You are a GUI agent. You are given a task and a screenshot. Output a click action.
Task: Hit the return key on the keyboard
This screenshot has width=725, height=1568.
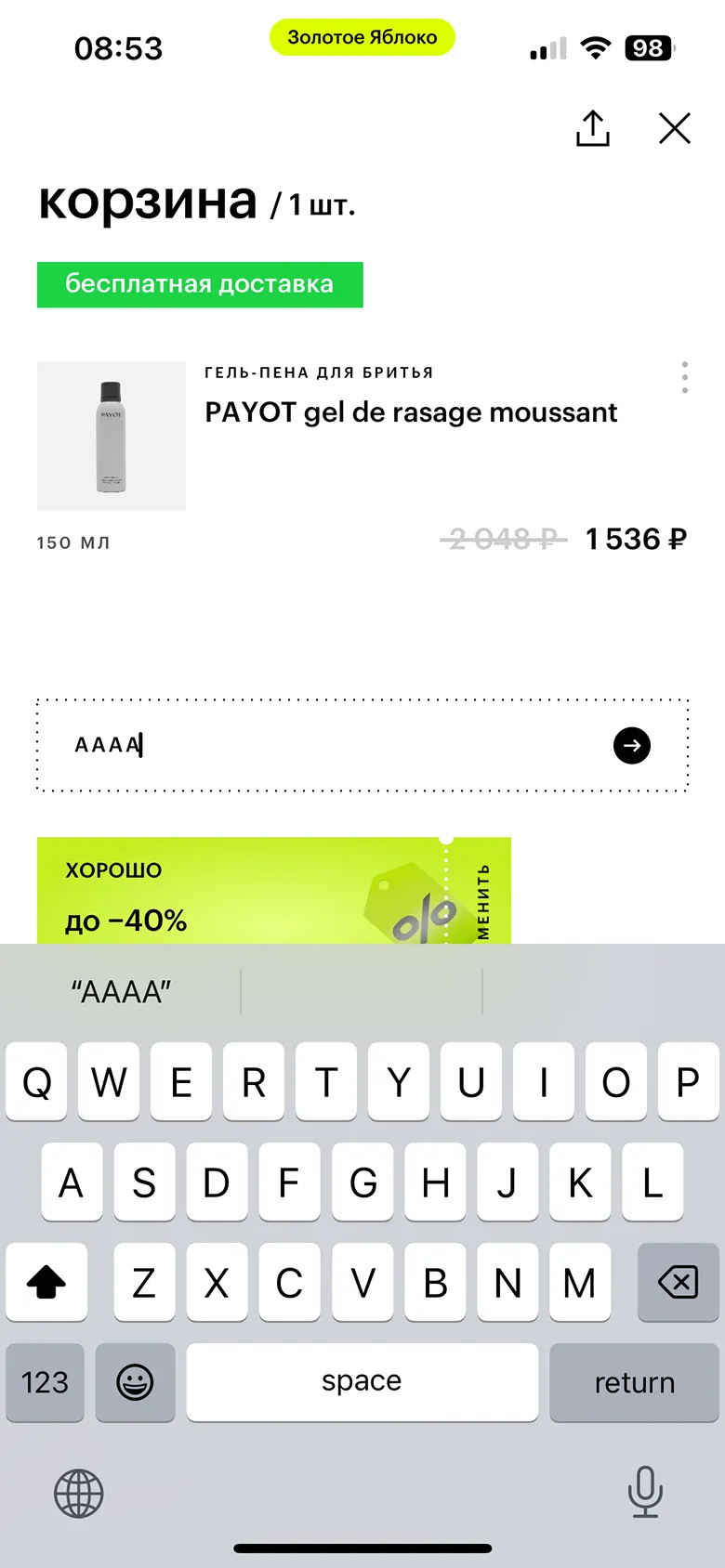tap(634, 1382)
